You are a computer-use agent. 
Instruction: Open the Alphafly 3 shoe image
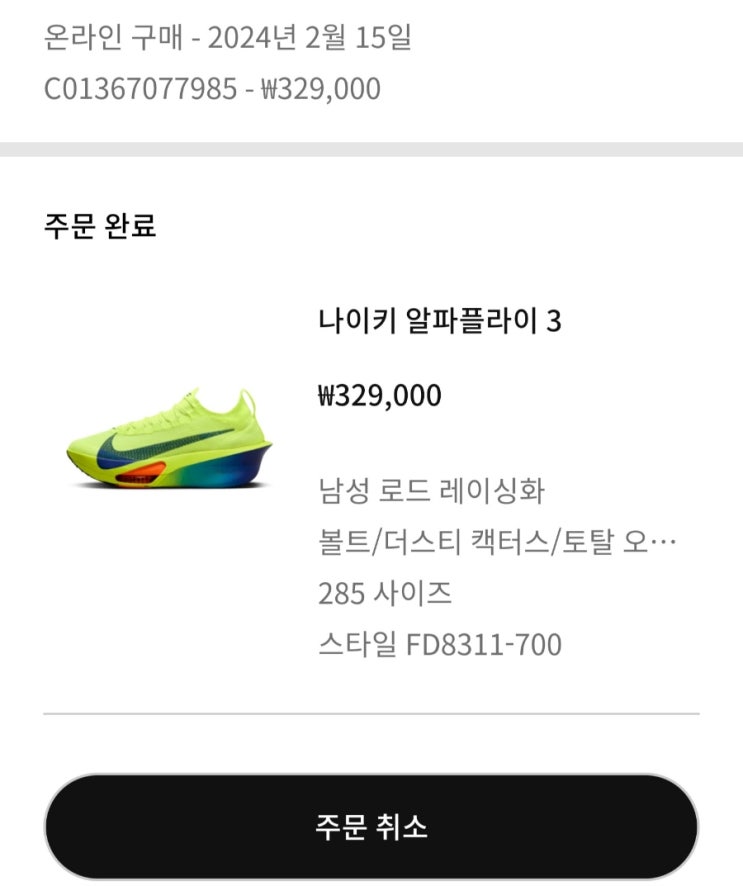pos(168,439)
